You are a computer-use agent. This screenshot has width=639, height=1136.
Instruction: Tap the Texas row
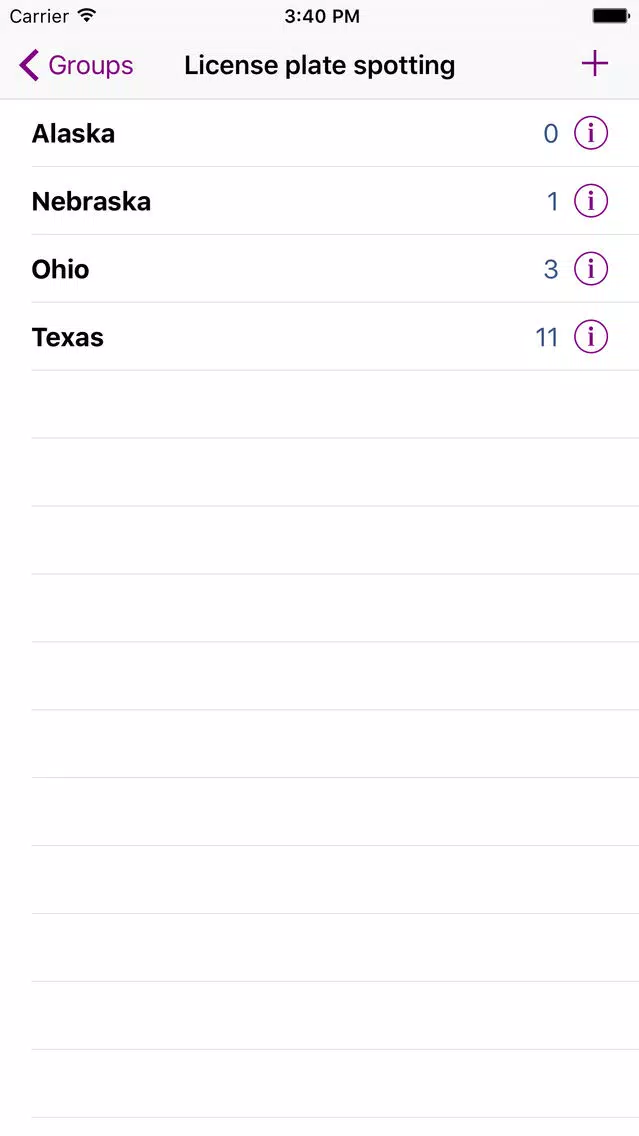pyautogui.click(x=320, y=338)
